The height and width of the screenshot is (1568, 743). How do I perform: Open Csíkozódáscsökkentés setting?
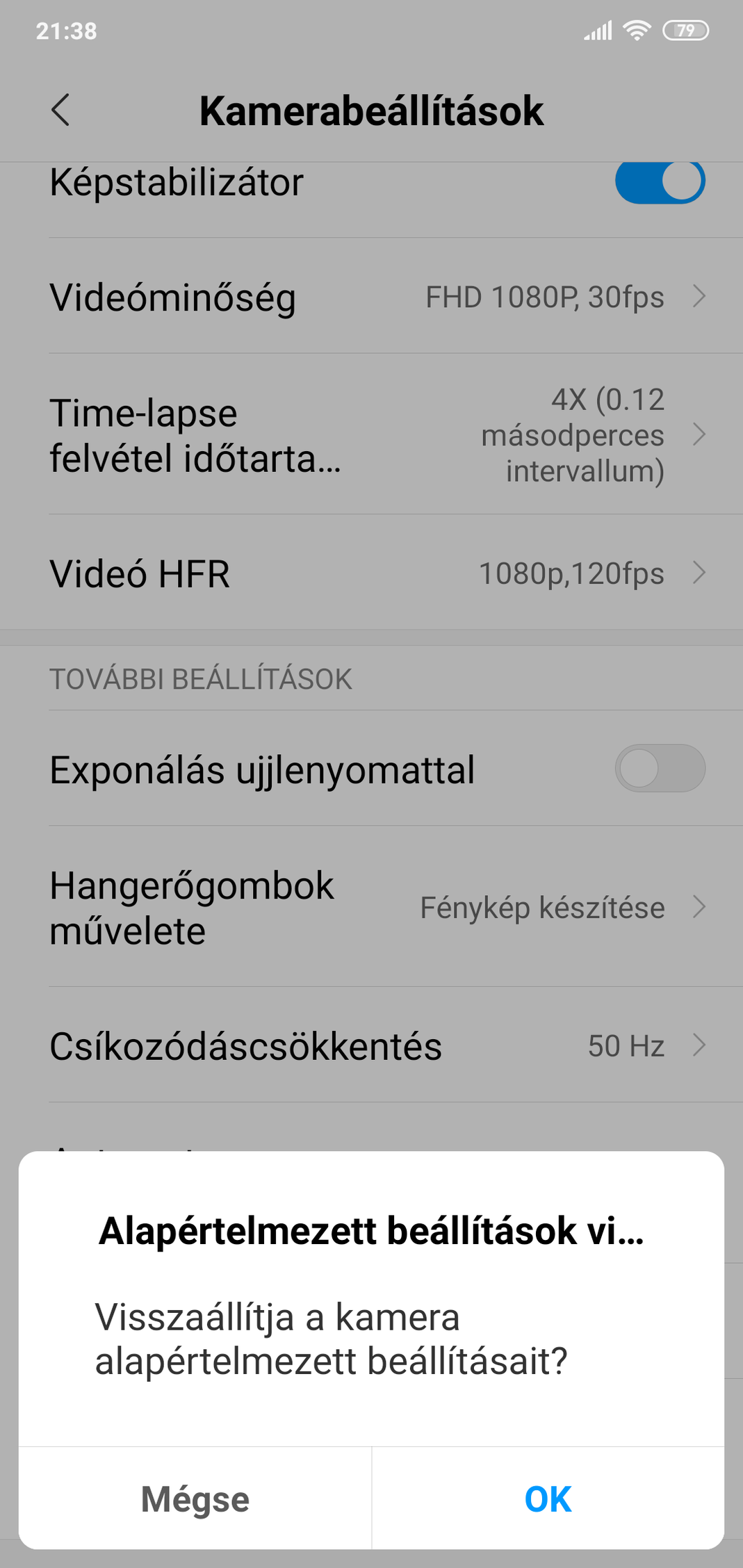pos(371,1045)
